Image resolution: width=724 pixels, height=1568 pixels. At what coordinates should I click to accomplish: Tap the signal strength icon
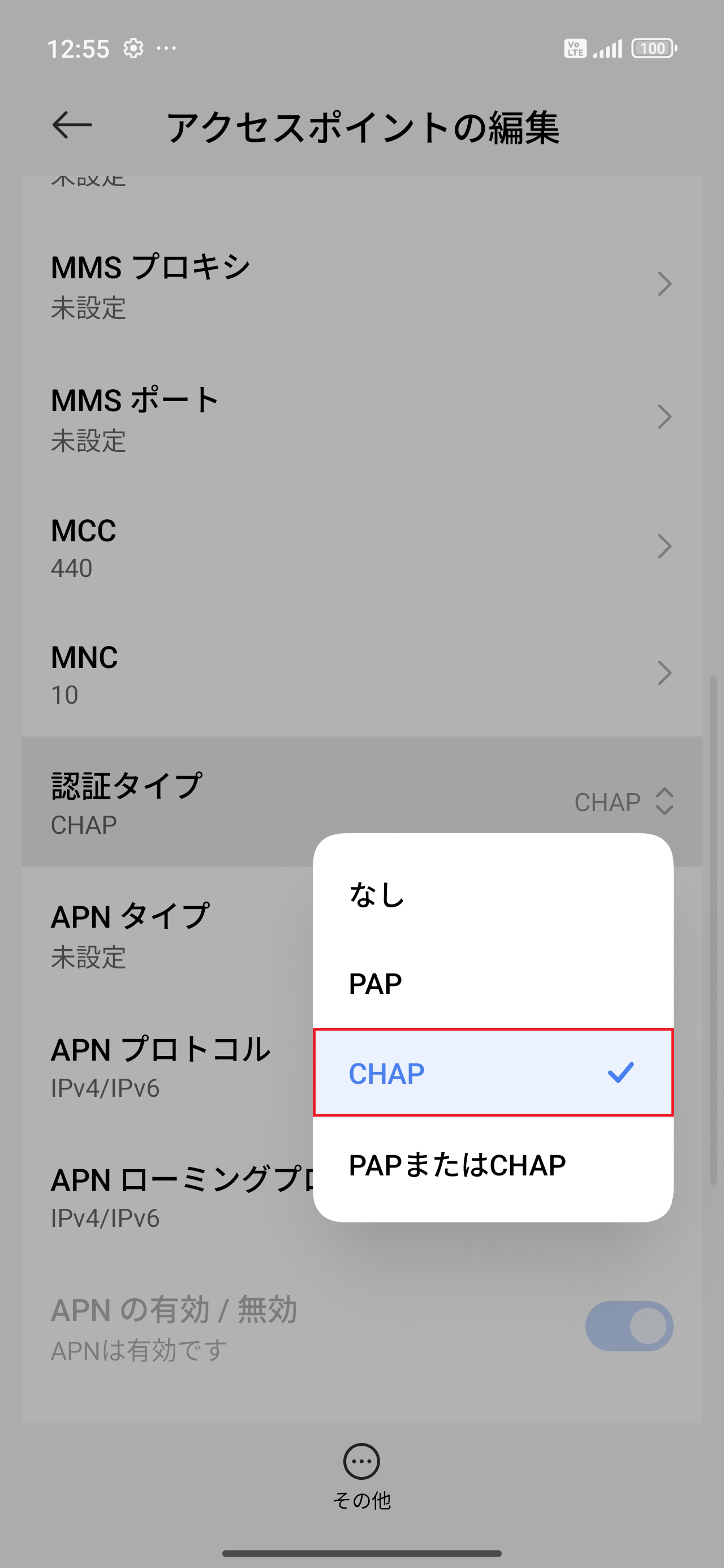[x=609, y=48]
